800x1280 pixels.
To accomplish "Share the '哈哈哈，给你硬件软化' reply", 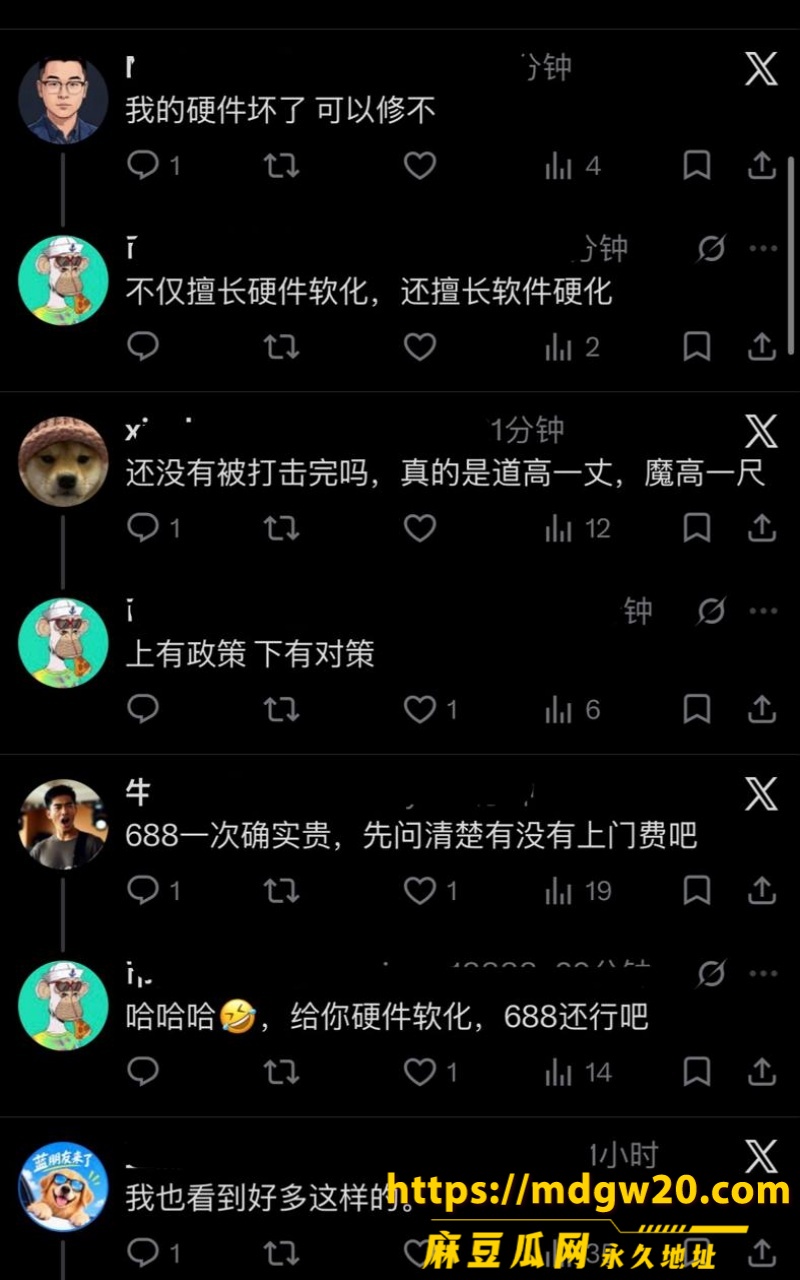I will (762, 1073).
